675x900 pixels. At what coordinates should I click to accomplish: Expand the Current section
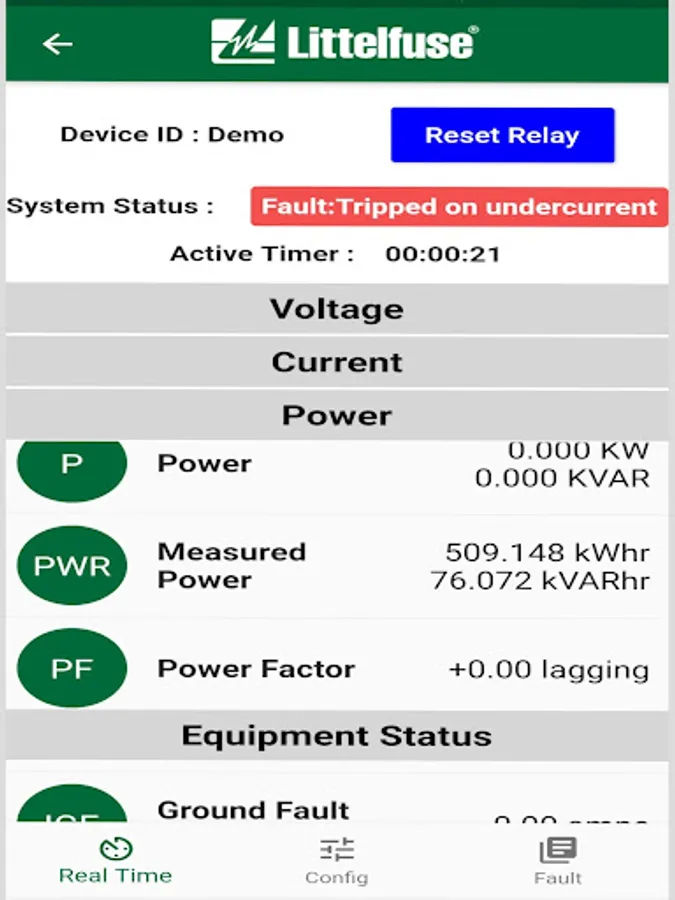click(x=337, y=362)
